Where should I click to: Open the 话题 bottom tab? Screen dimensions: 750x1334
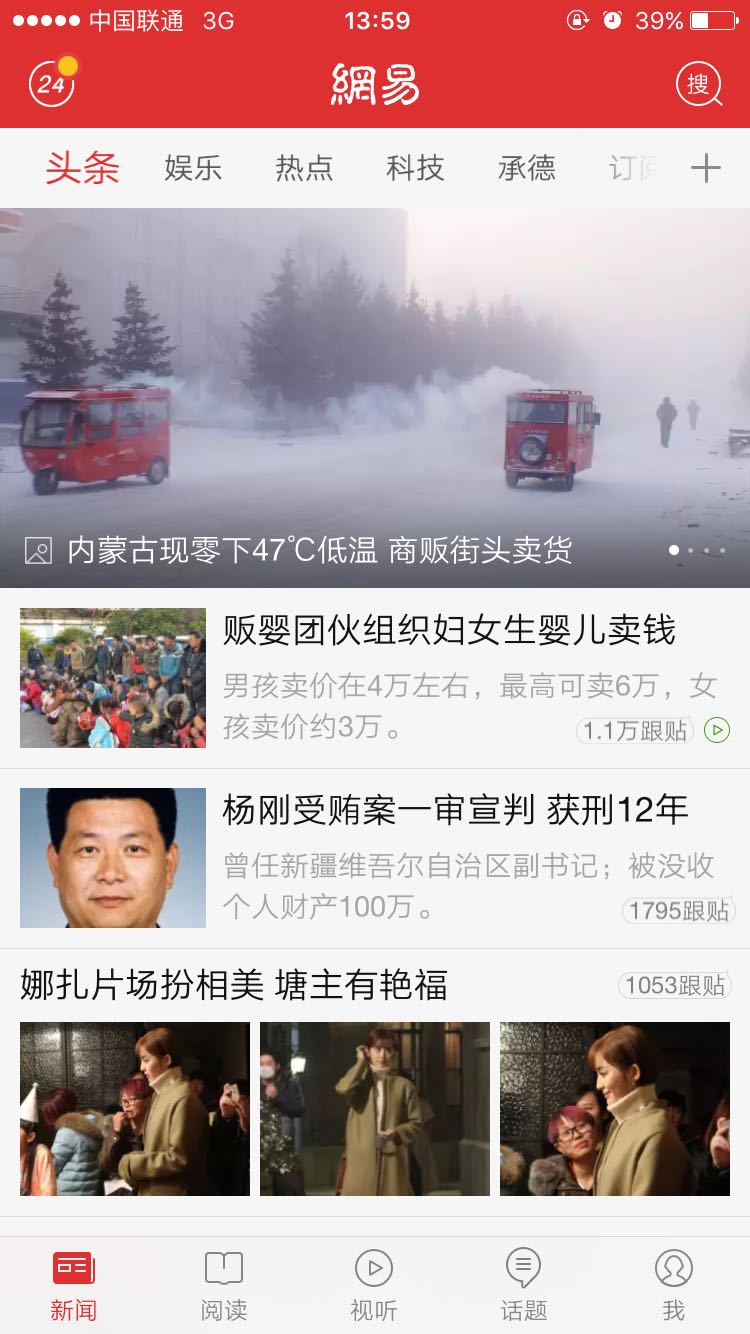[x=523, y=1285]
